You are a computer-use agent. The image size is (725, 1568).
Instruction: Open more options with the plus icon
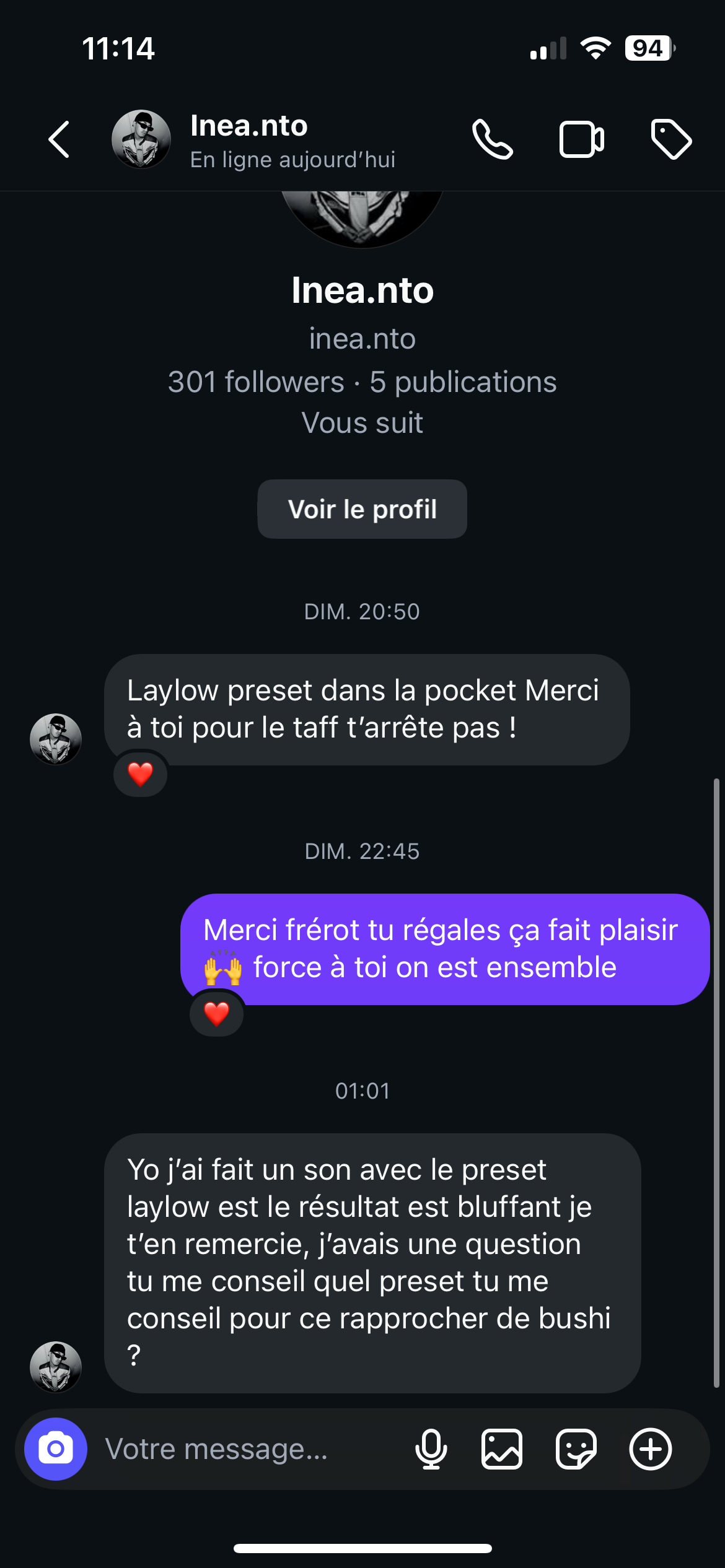[x=650, y=1449]
